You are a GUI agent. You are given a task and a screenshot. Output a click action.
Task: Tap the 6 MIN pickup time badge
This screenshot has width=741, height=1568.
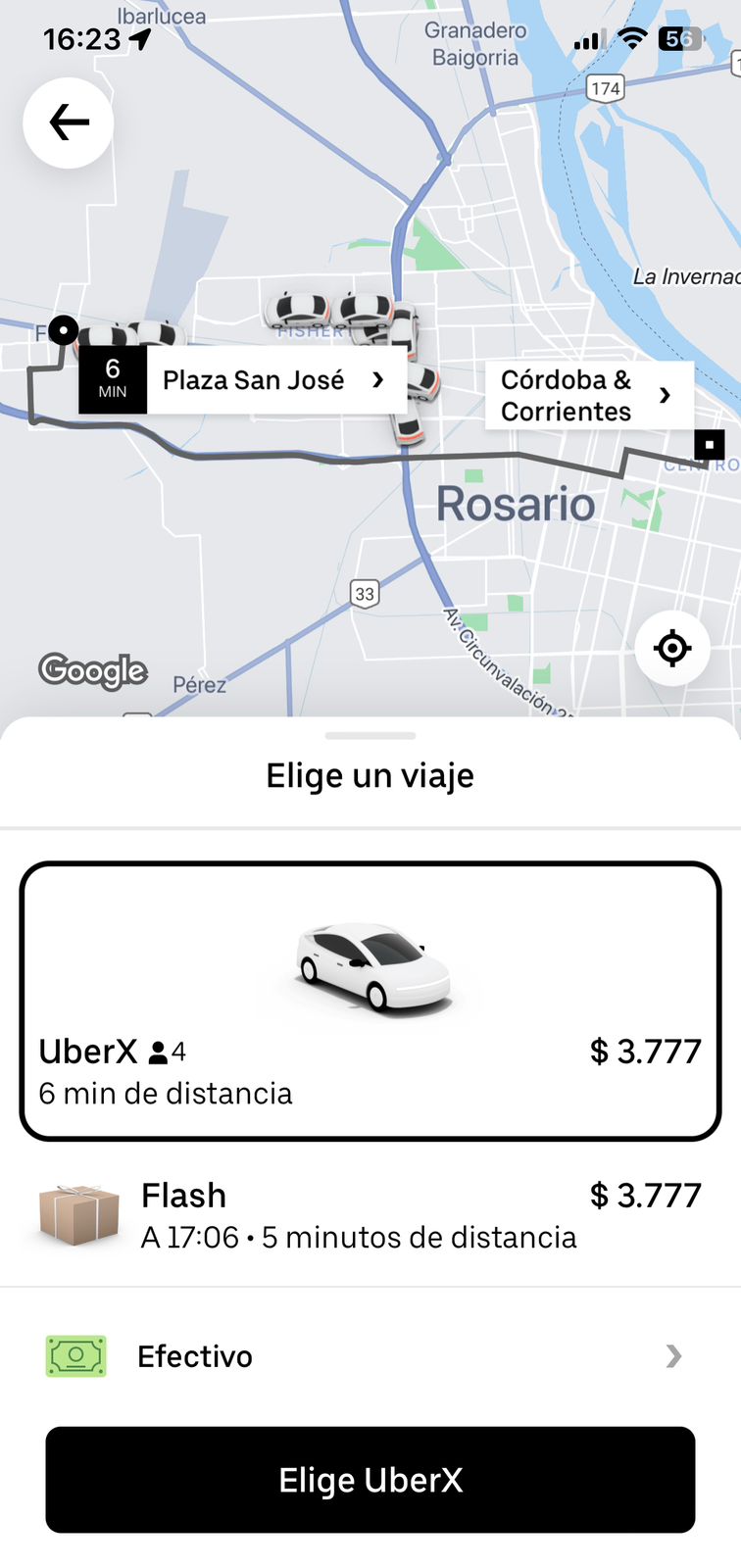click(x=112, y=380)
